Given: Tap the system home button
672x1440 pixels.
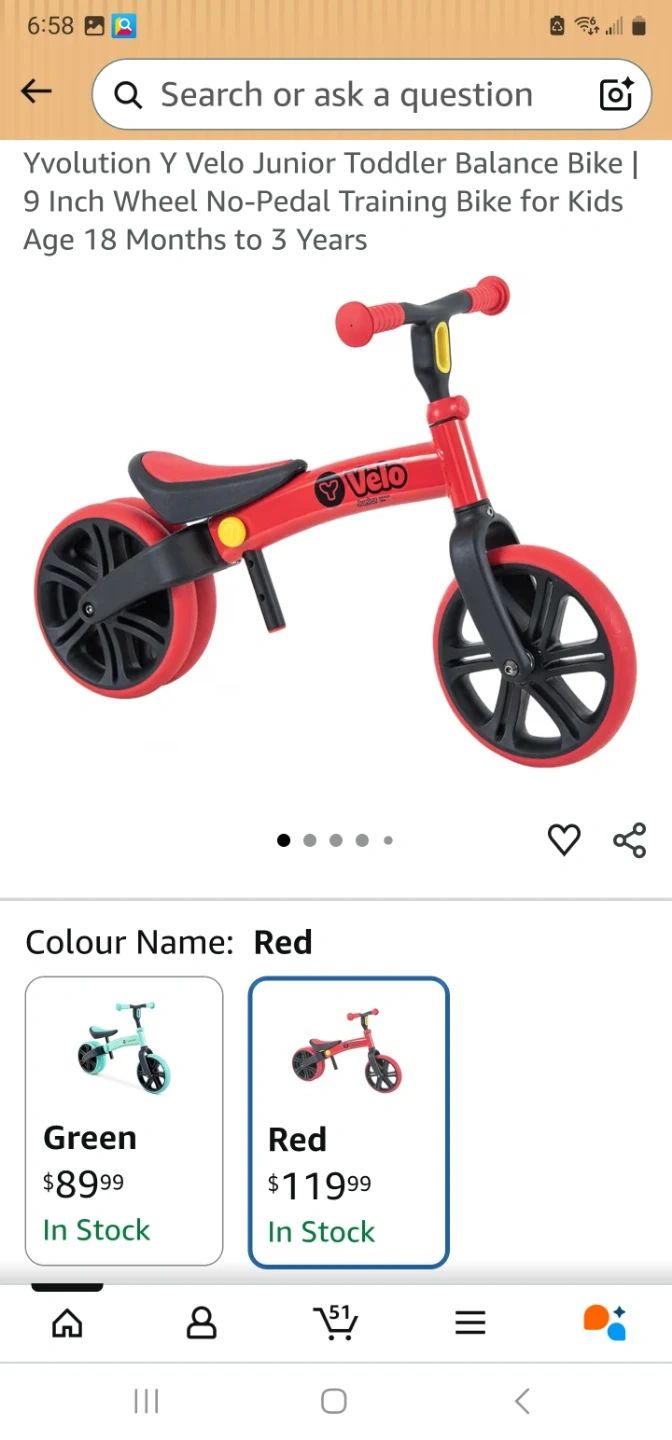Looking at the screenshot, I should point(334,1401).
